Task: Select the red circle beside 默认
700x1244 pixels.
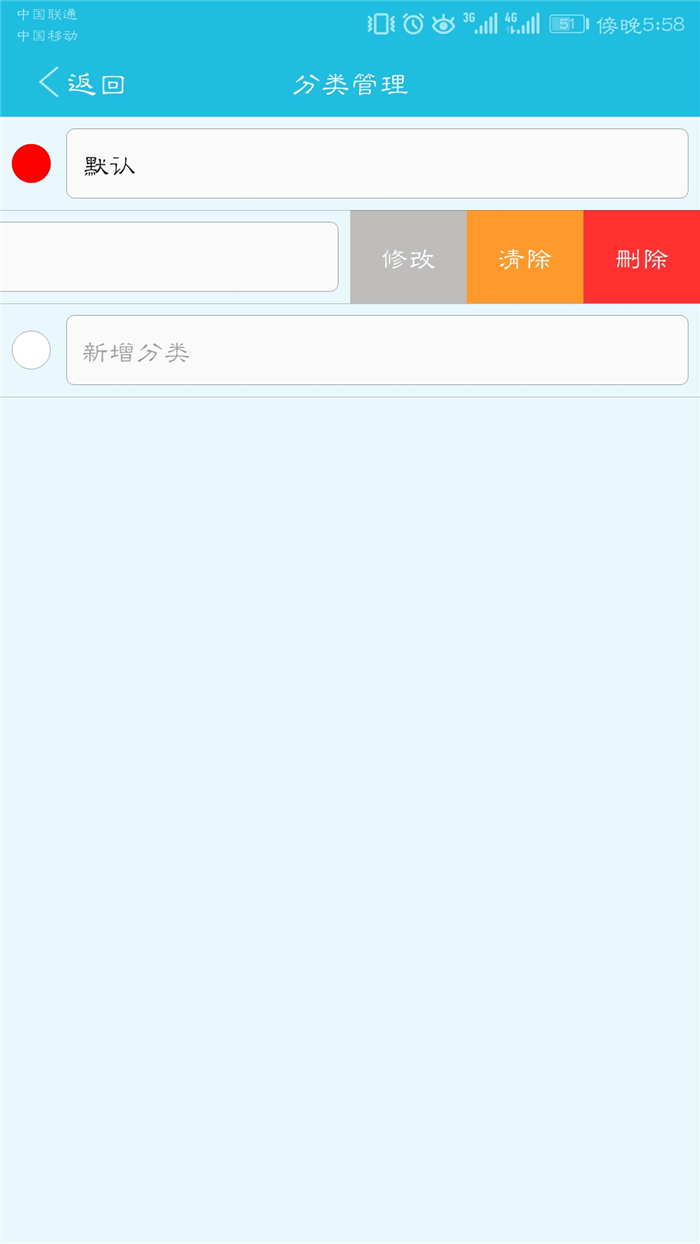Action: 31,164
